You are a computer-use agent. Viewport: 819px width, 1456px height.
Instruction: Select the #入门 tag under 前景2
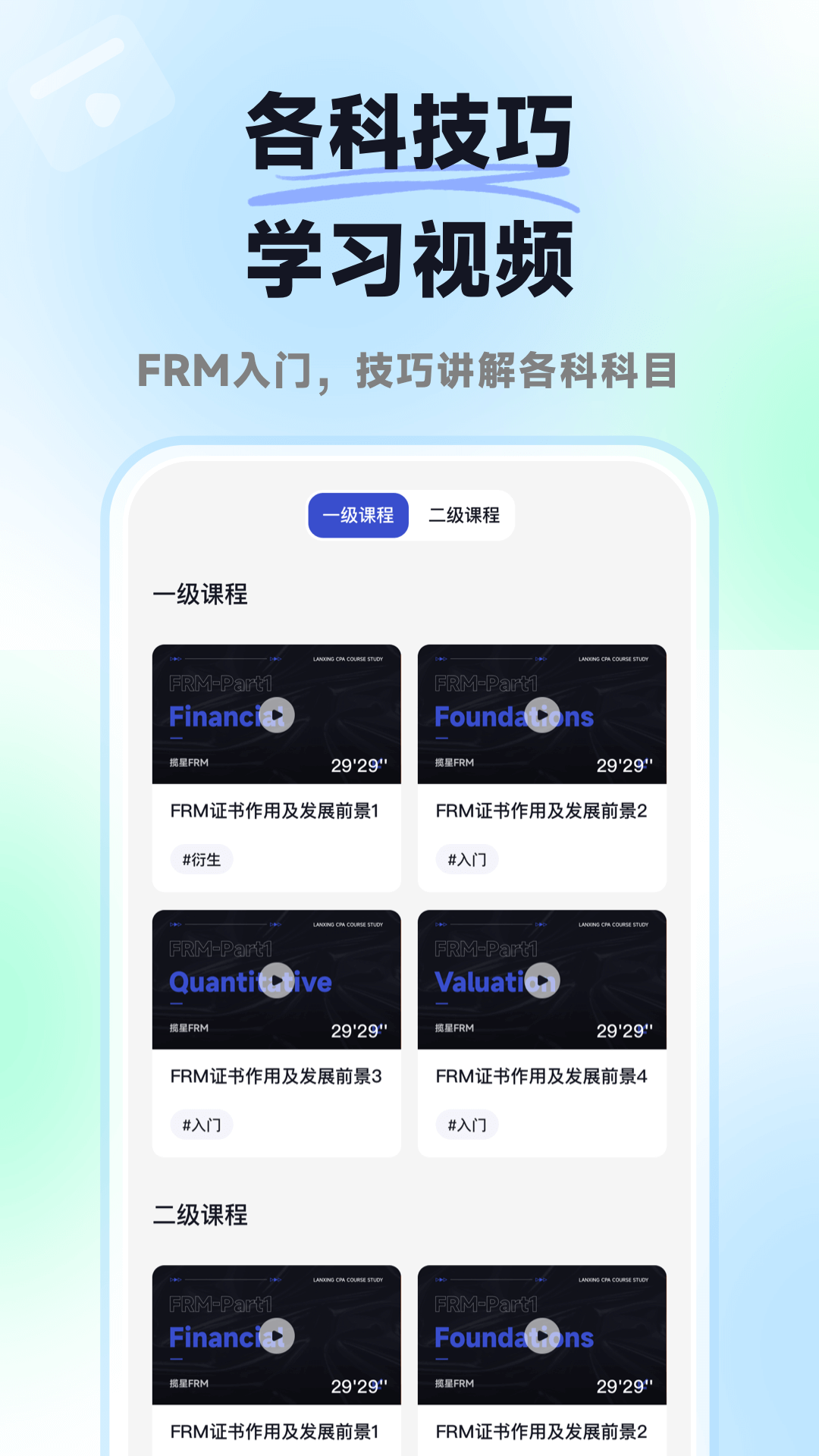466,858
